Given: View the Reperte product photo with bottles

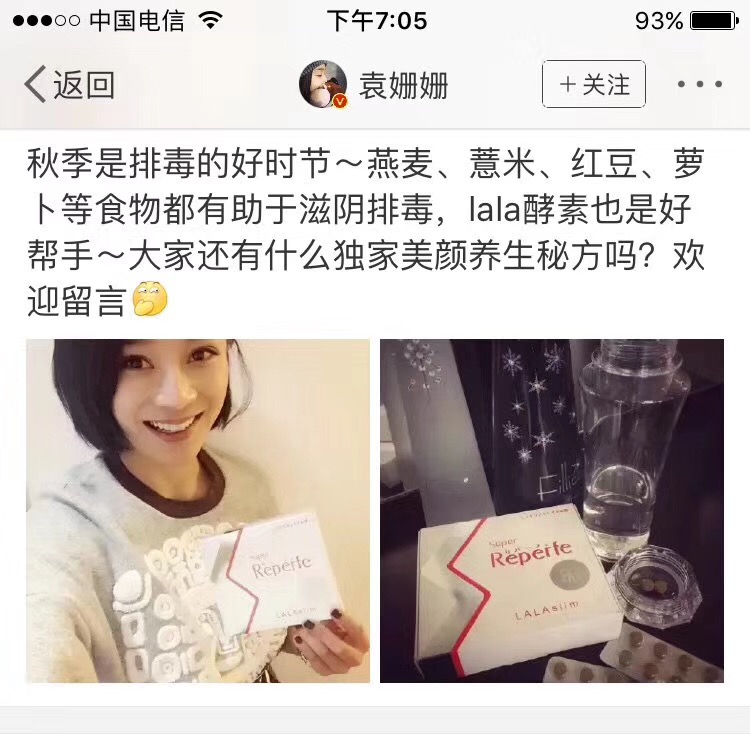Looking at the screenshot, I should click(551, 510).
